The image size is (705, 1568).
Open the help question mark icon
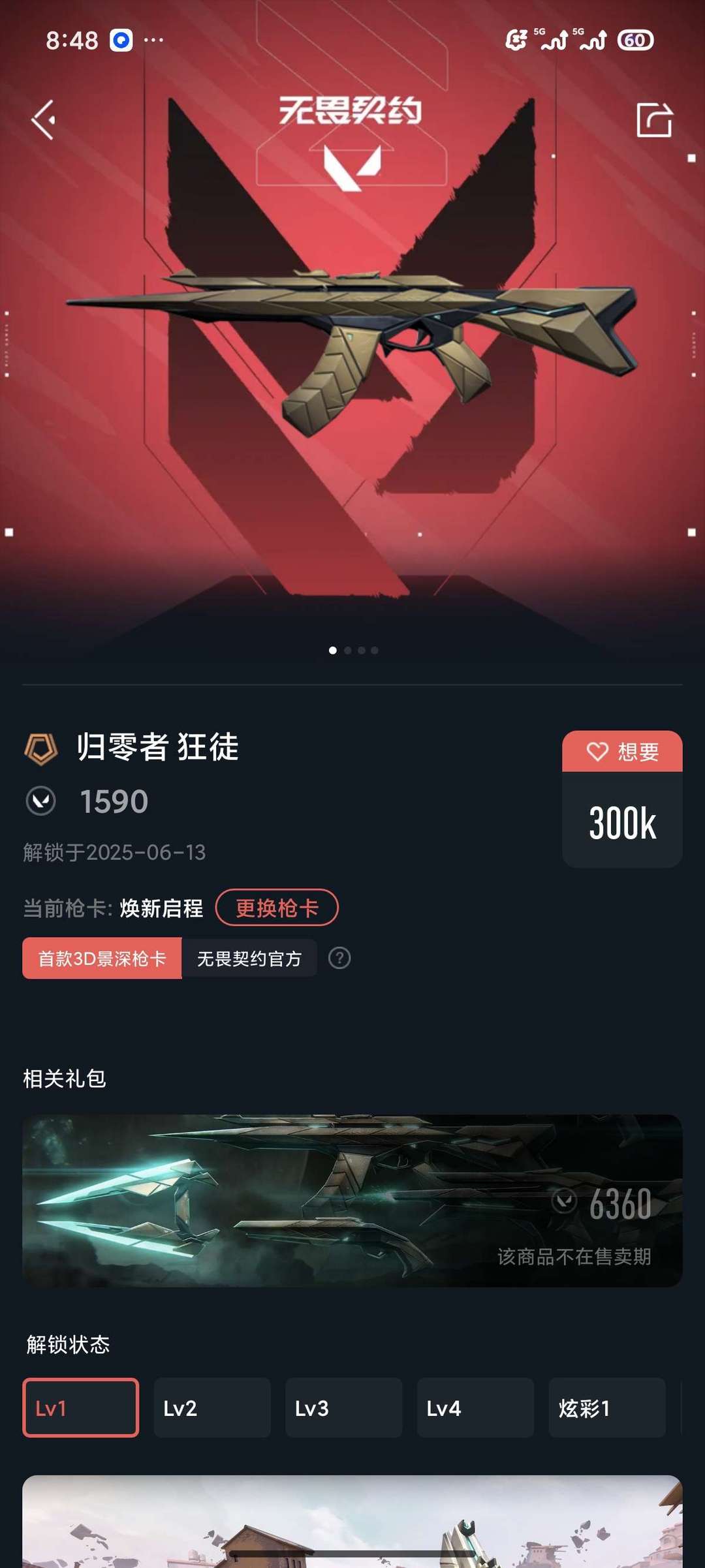[x=339, y=959]
